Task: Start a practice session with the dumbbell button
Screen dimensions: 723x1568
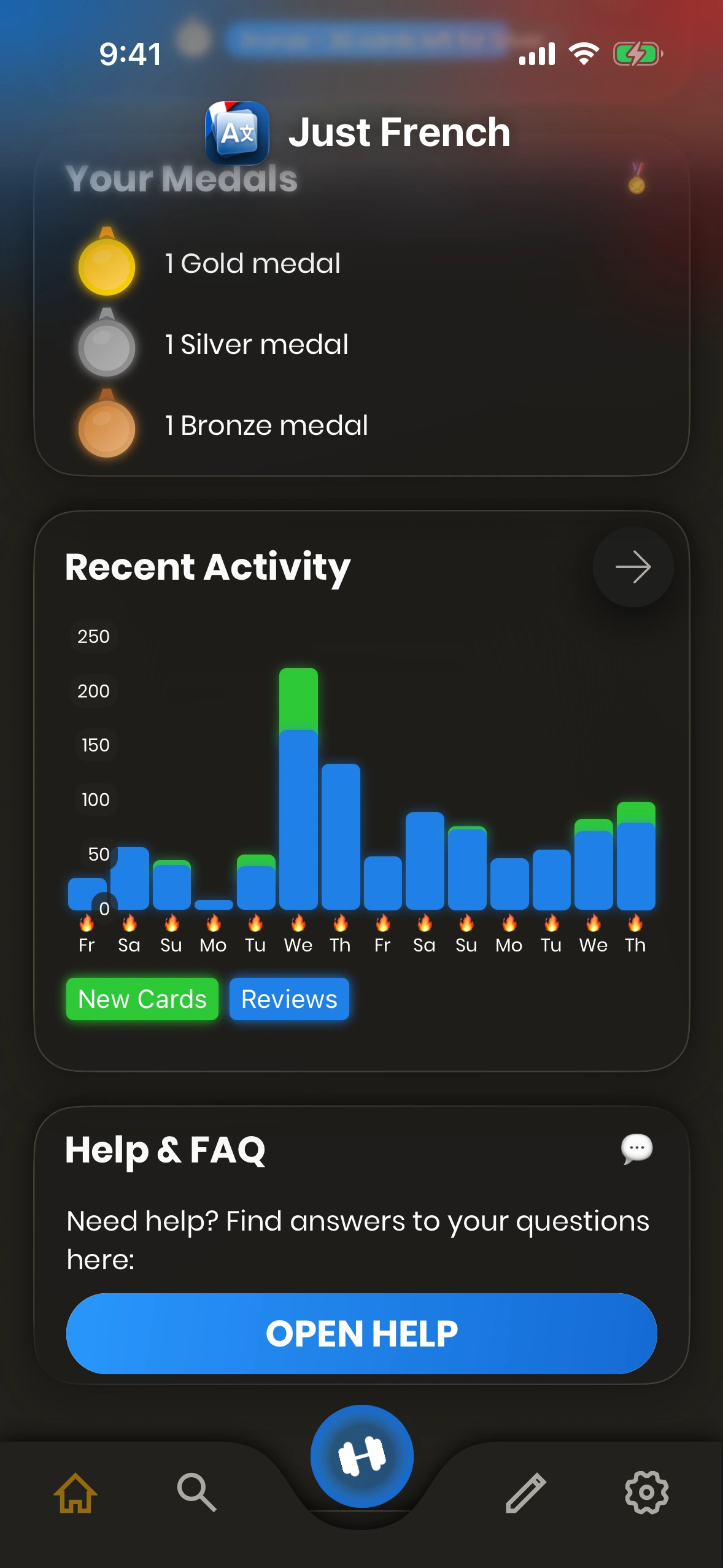Action: click(361, 1456)
